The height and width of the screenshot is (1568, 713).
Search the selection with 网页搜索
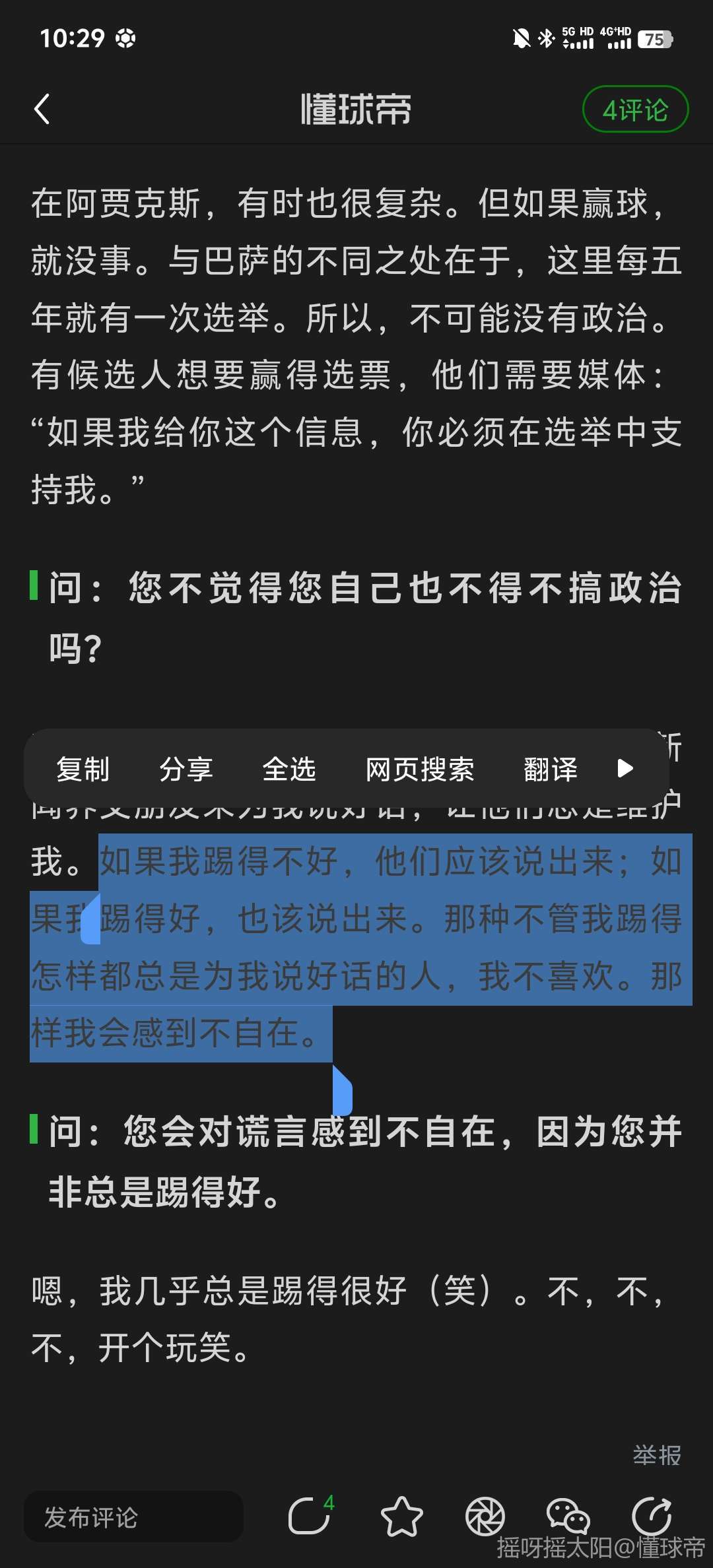(x=420, y=769)
